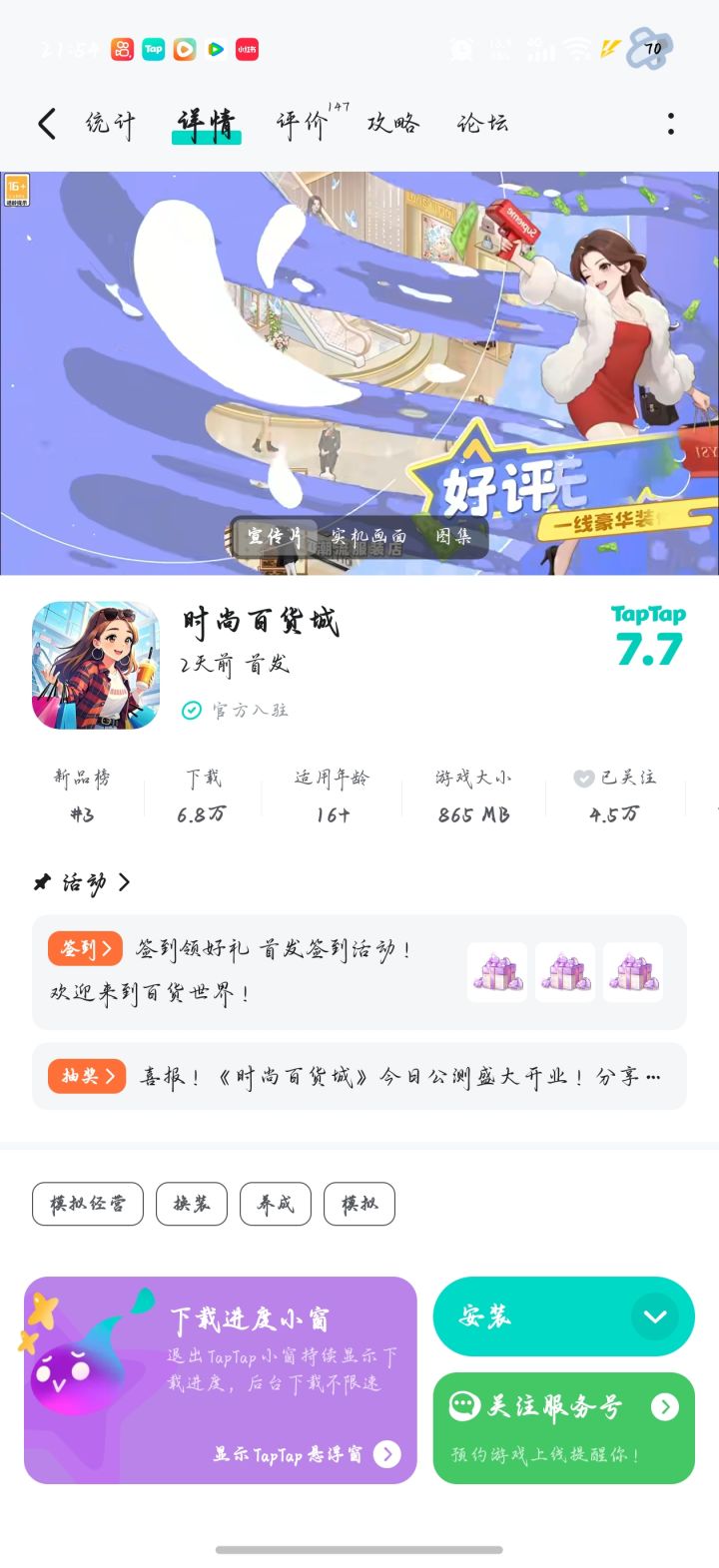
Task: Switch to the 评价 reviews tab
Action: (x=296, y=124)
